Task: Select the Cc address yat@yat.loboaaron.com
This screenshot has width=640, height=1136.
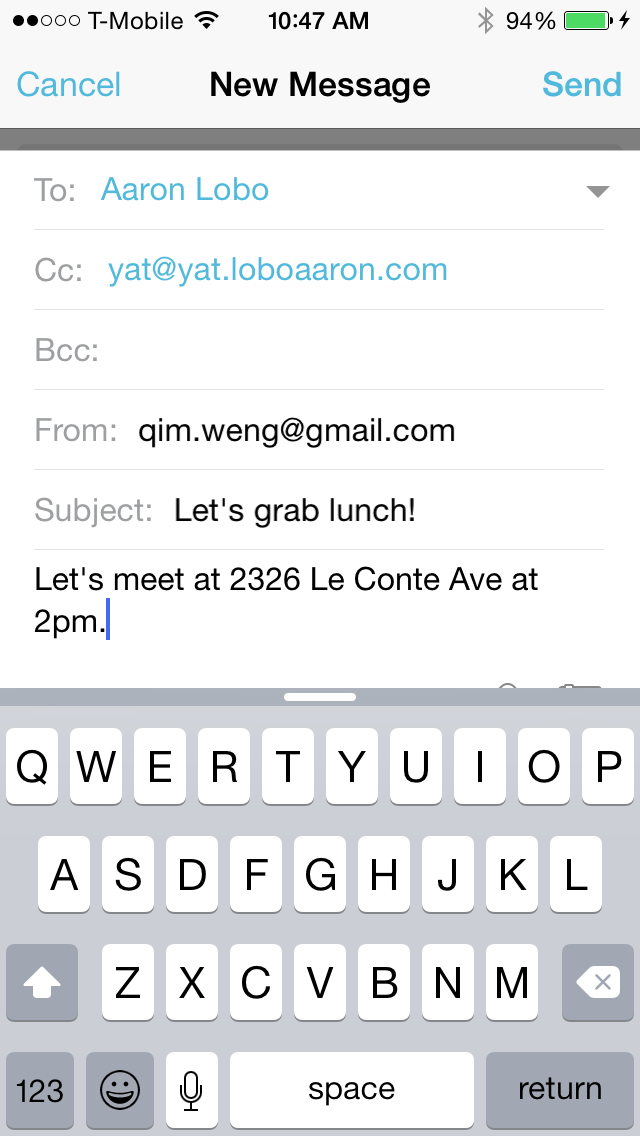Action: click(277, 270)
